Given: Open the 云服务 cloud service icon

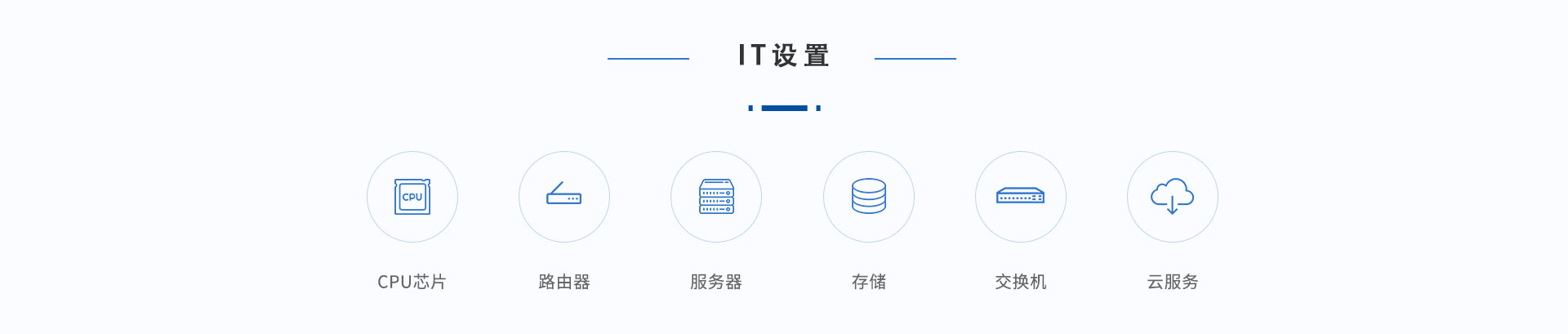Looking at the screenshot, I should coord(1173,197).
